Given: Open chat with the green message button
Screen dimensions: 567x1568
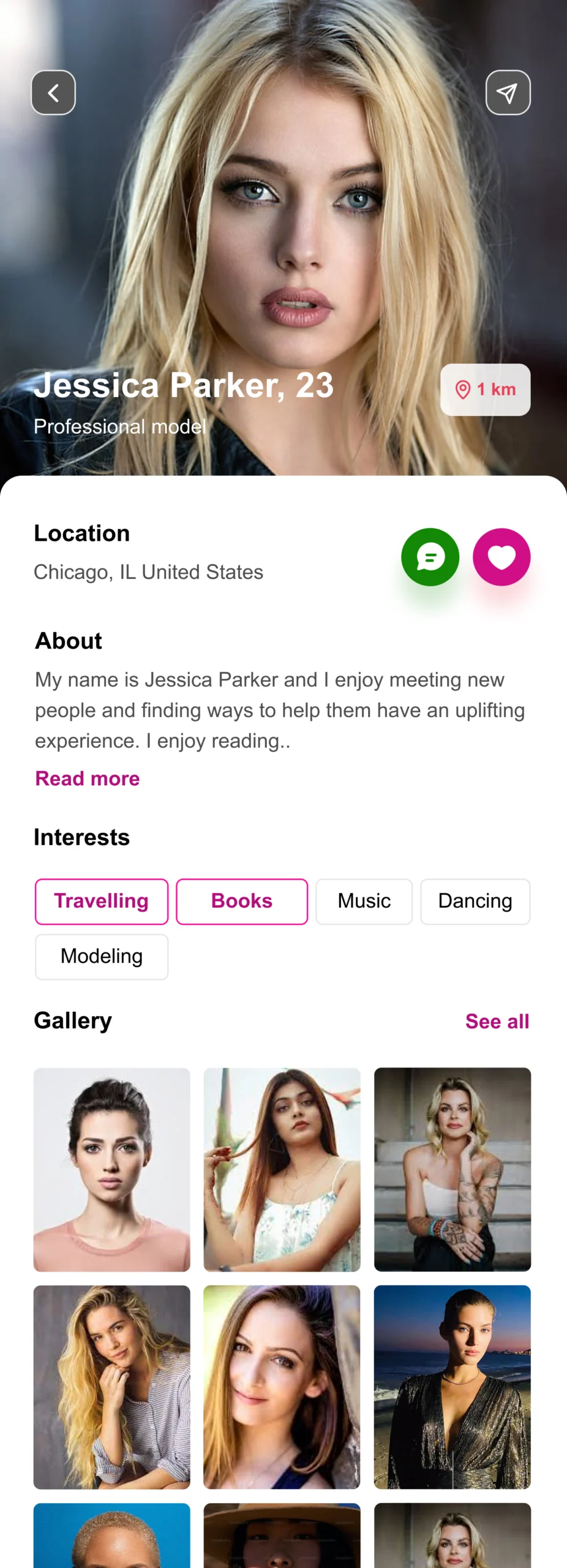Looking at the screenshot, I should [x=430, y=557].
